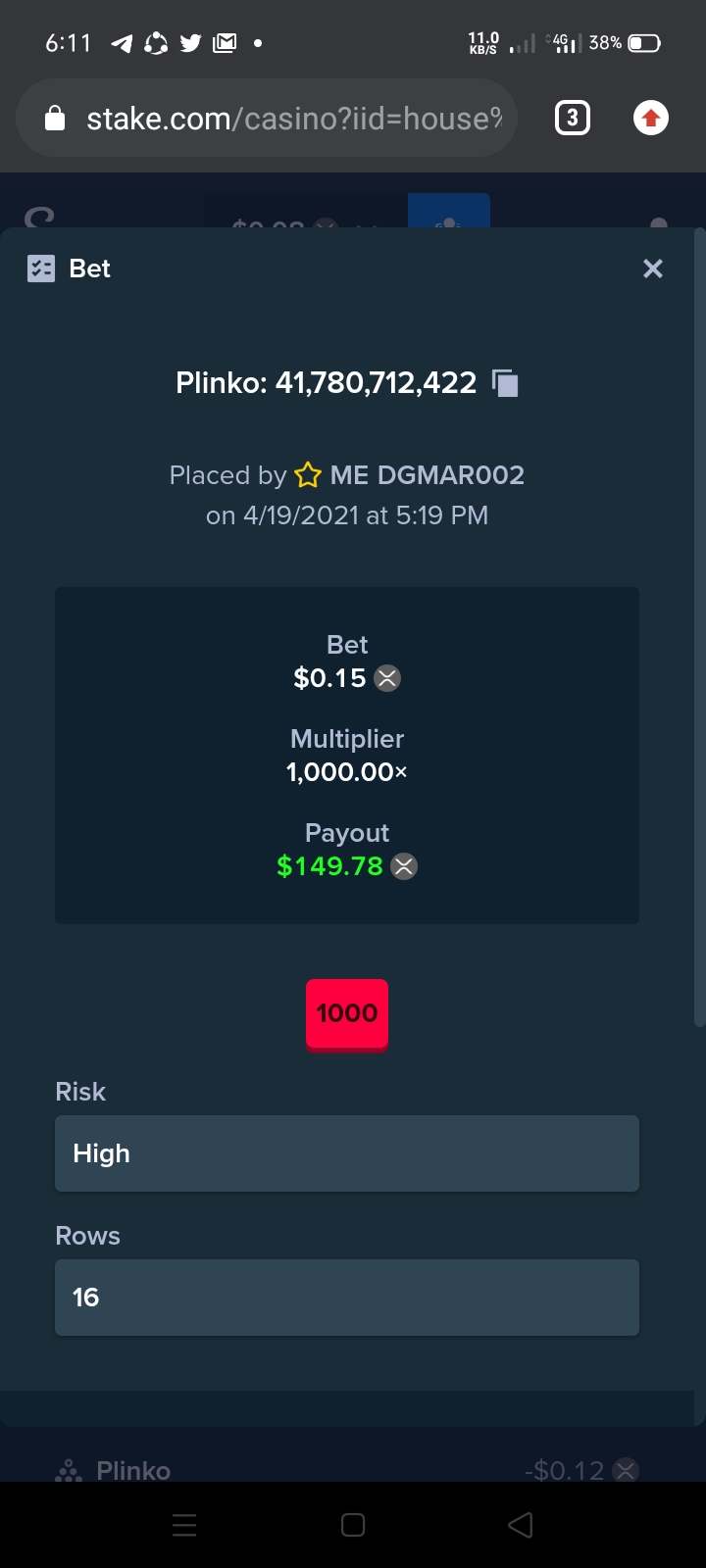Copy the Plinko bet ID
Image resolution: width=706 pixels, height=1568 pixels.
(x=505, y=383)
